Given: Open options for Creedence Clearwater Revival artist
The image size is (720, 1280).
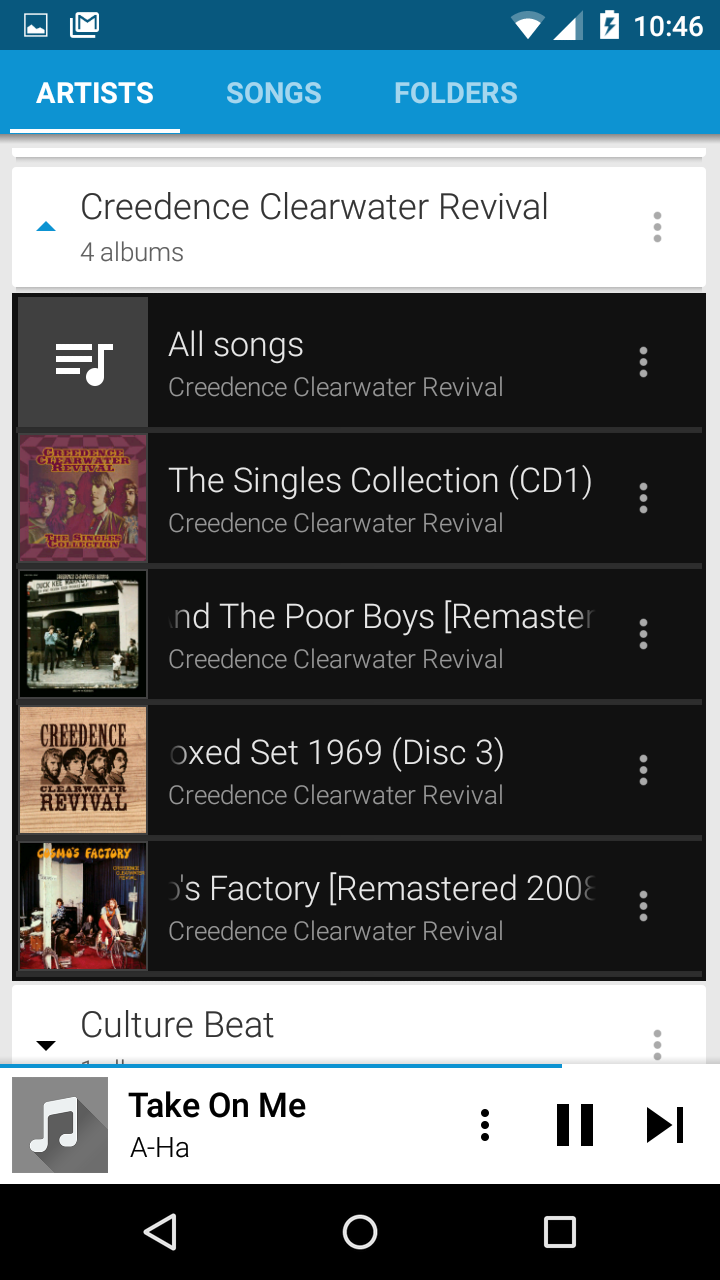Looking at the screenshot, I should coord(657,227).
